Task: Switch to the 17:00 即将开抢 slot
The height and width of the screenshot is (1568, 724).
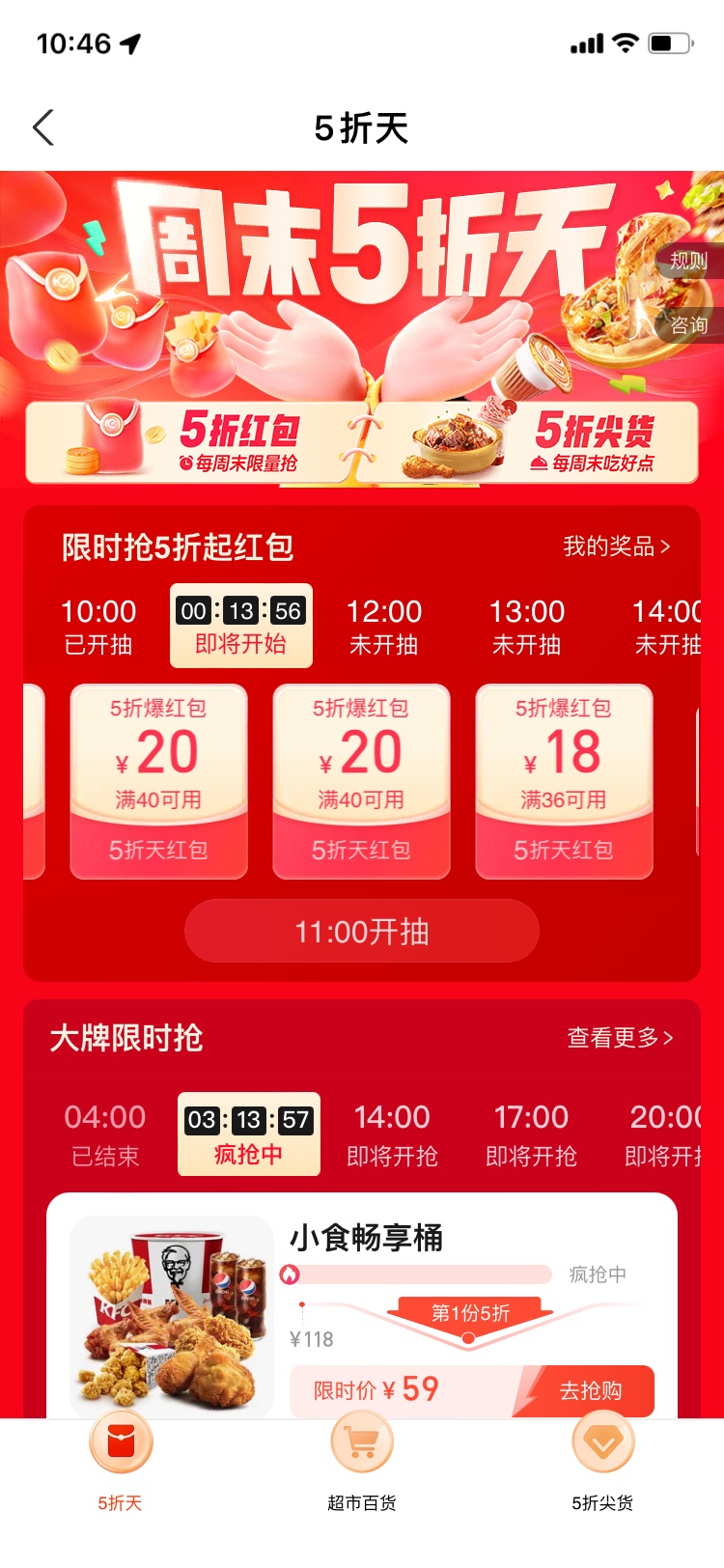Action: [531, 1134]
